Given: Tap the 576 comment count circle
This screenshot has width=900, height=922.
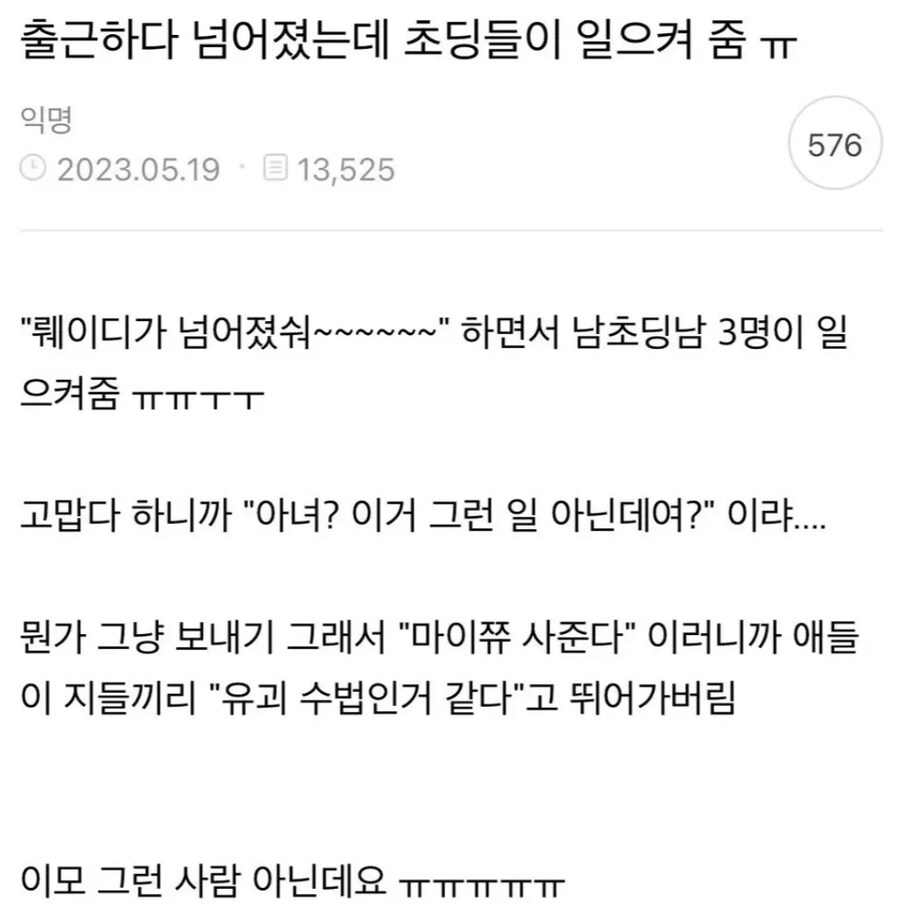Looking at the screenshot, I should (x=833, y=146).
